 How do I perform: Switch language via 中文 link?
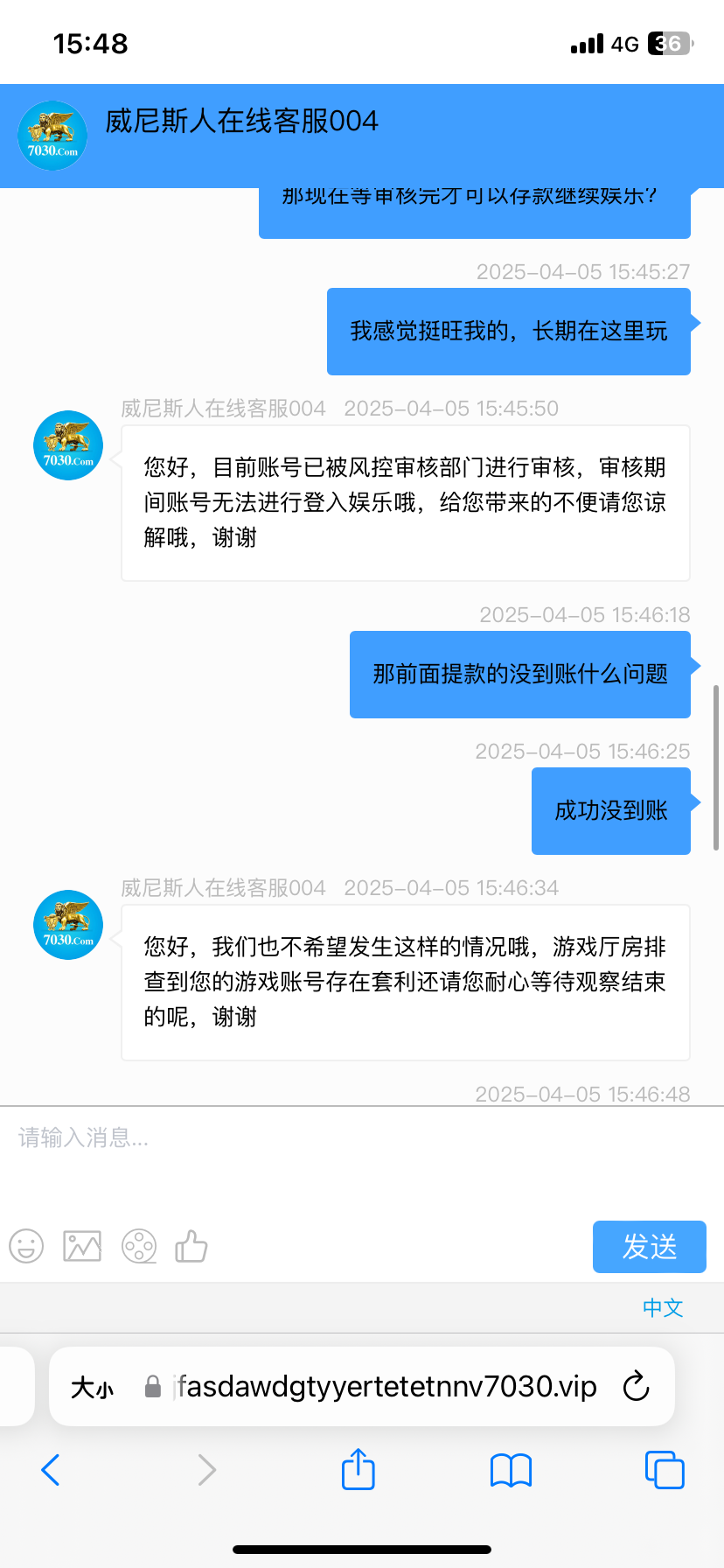click(662, 1307)
